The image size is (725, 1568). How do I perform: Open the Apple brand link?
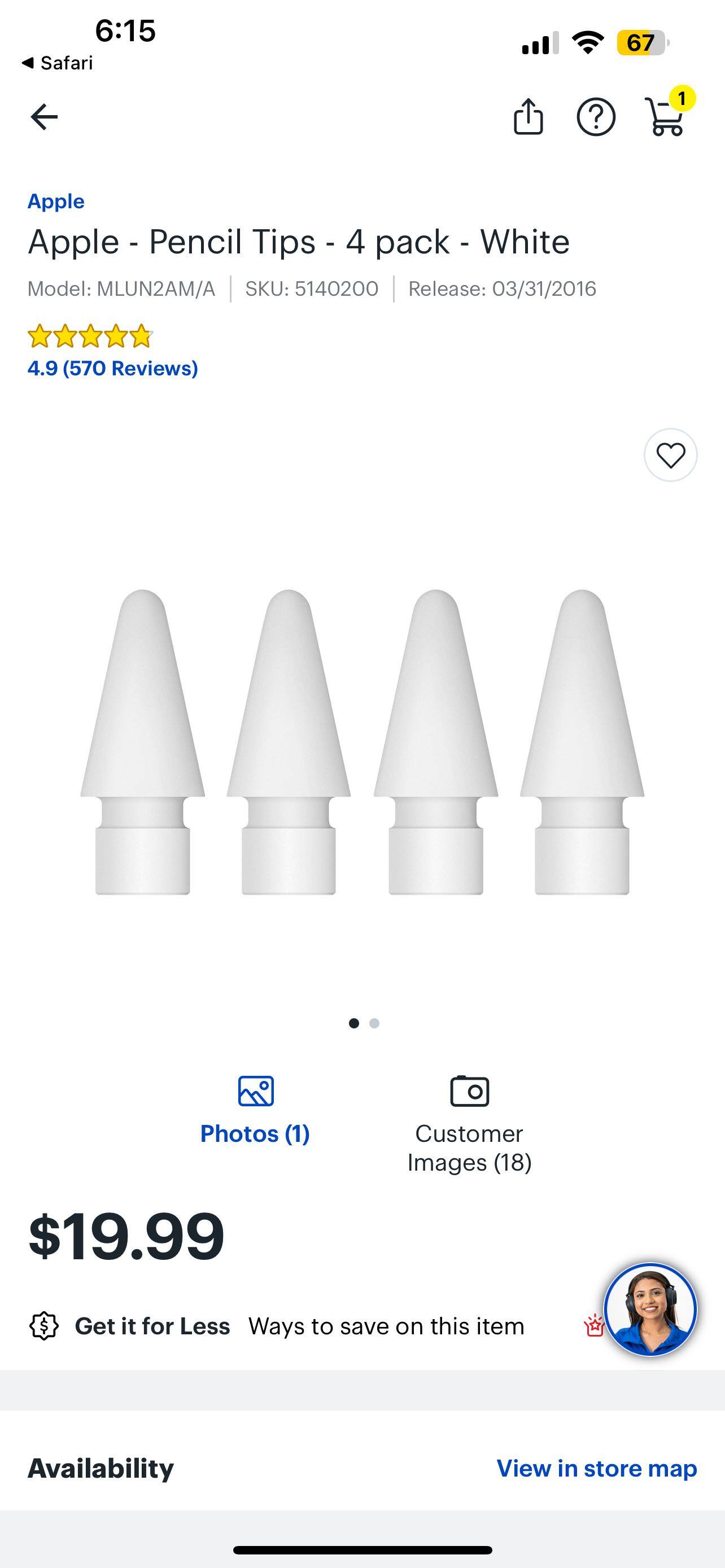[56, 202]
